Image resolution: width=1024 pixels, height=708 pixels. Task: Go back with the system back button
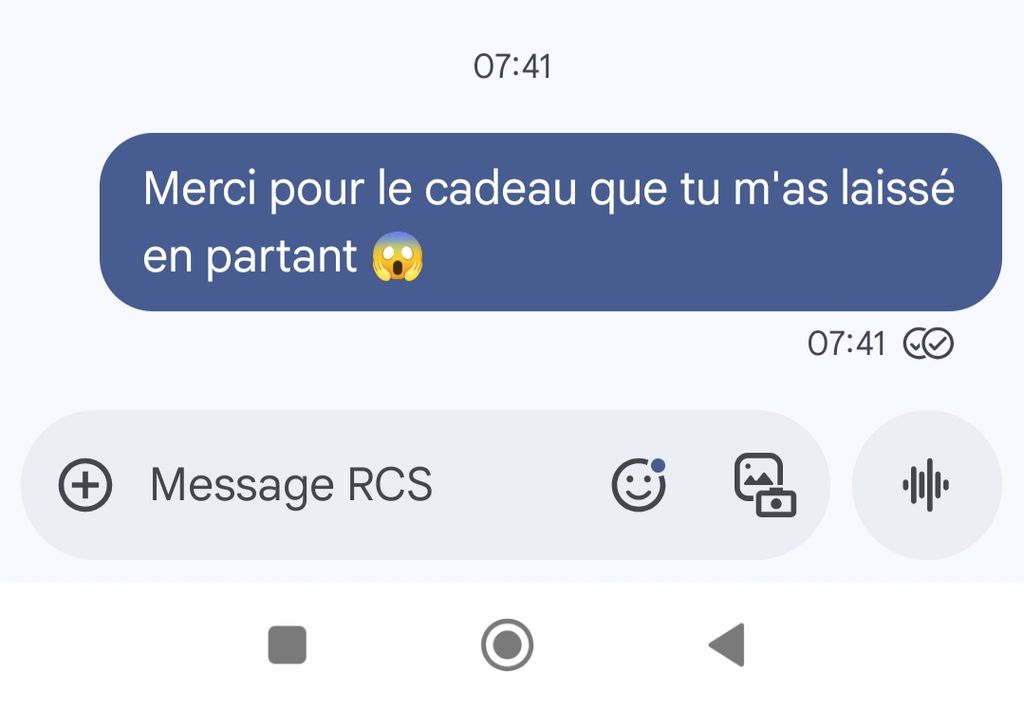pyautogui.click(x=727, y=645)
